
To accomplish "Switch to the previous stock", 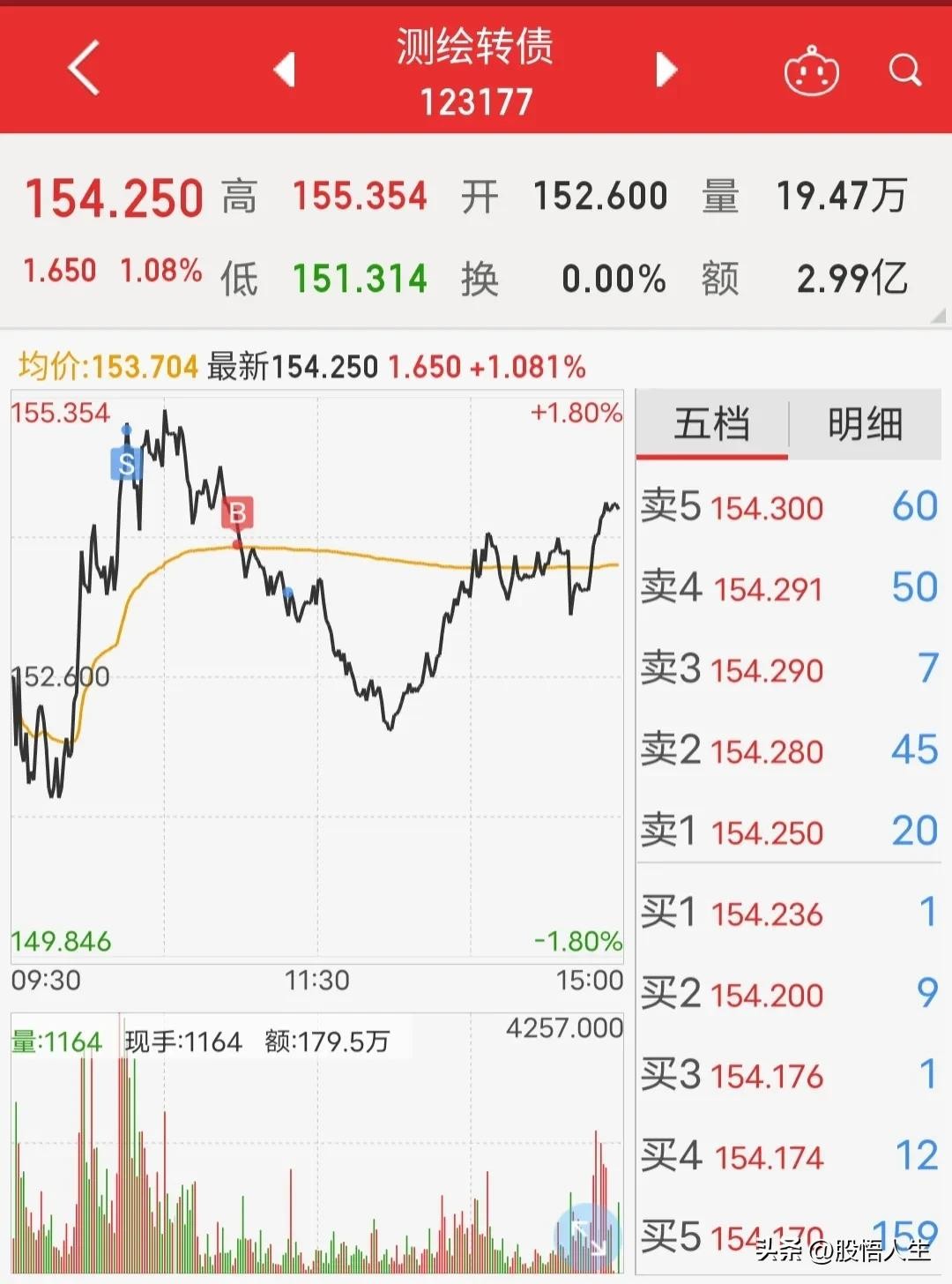I will tap(284, 70).
